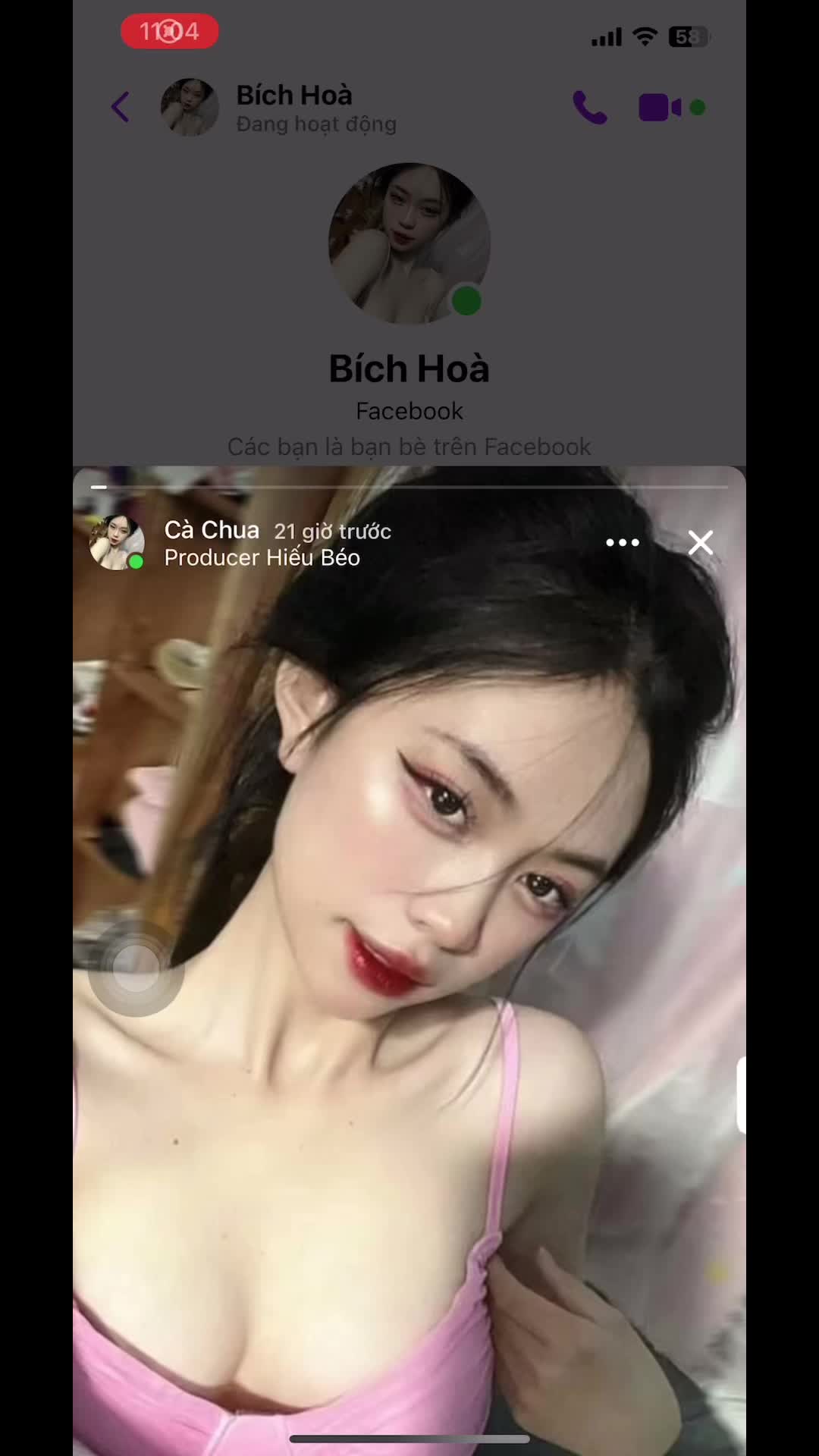Tap the green online dot next to Cà Chua
The height and width of the screenshot is (1456, 819).
coord(136,561)
